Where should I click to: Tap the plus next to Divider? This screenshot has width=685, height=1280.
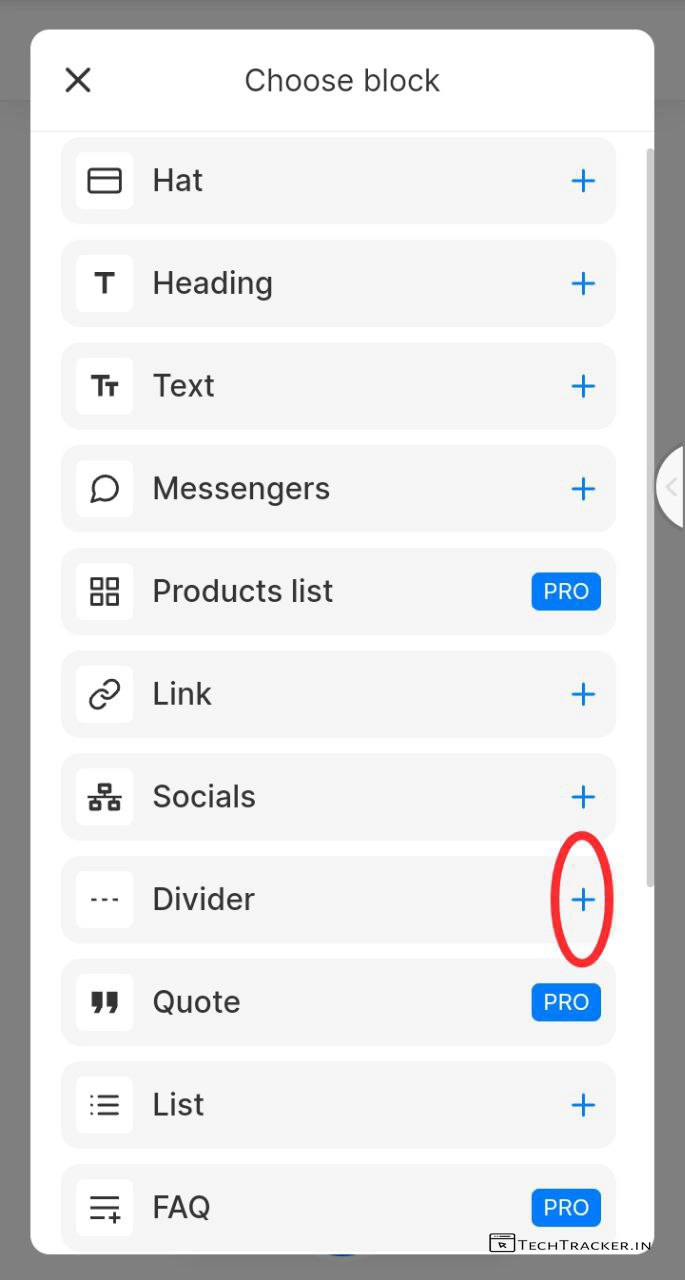[583, 900]
